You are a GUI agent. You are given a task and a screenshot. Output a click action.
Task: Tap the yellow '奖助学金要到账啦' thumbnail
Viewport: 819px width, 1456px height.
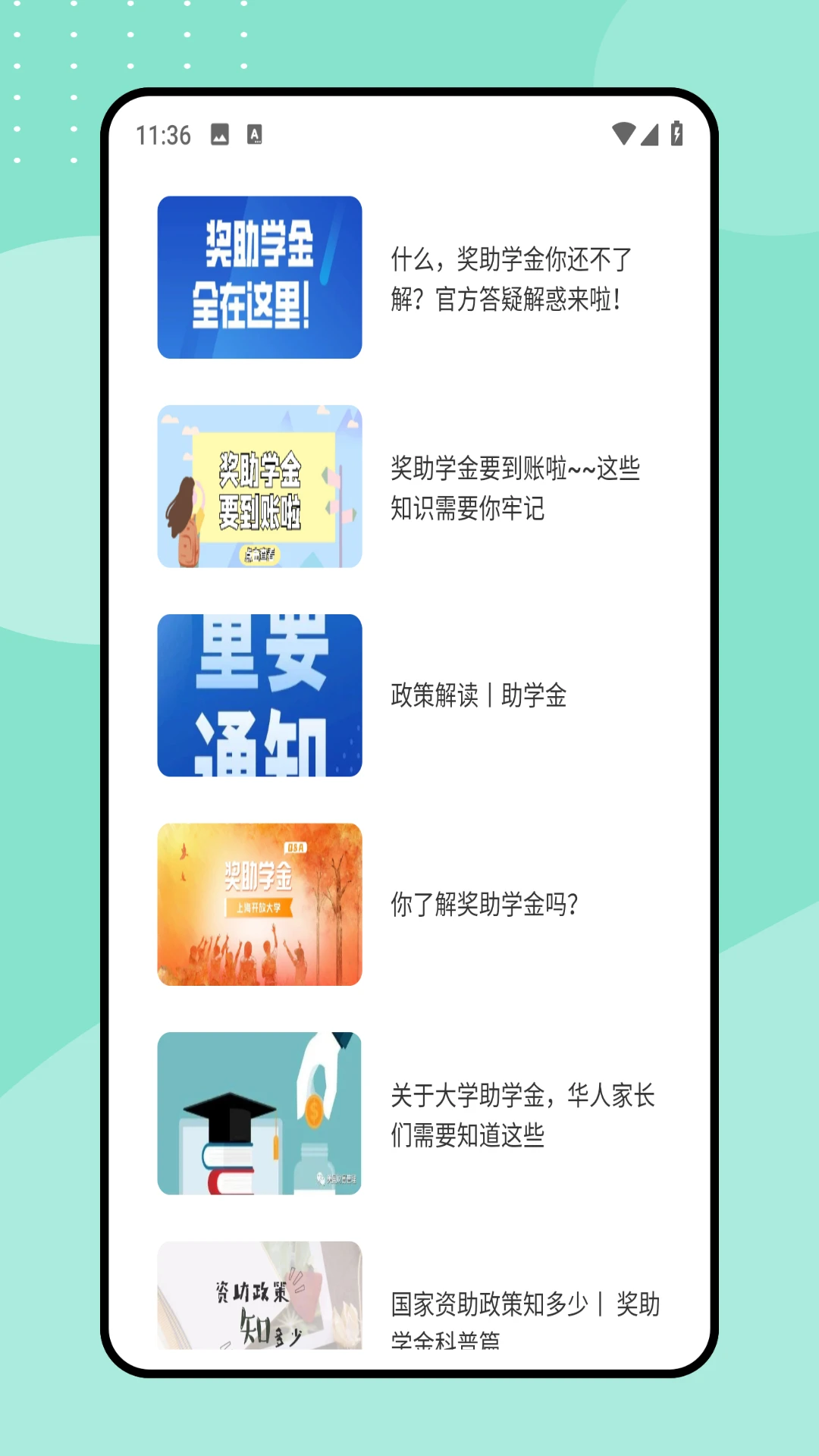pyautogui.click(x=259, y=488)
